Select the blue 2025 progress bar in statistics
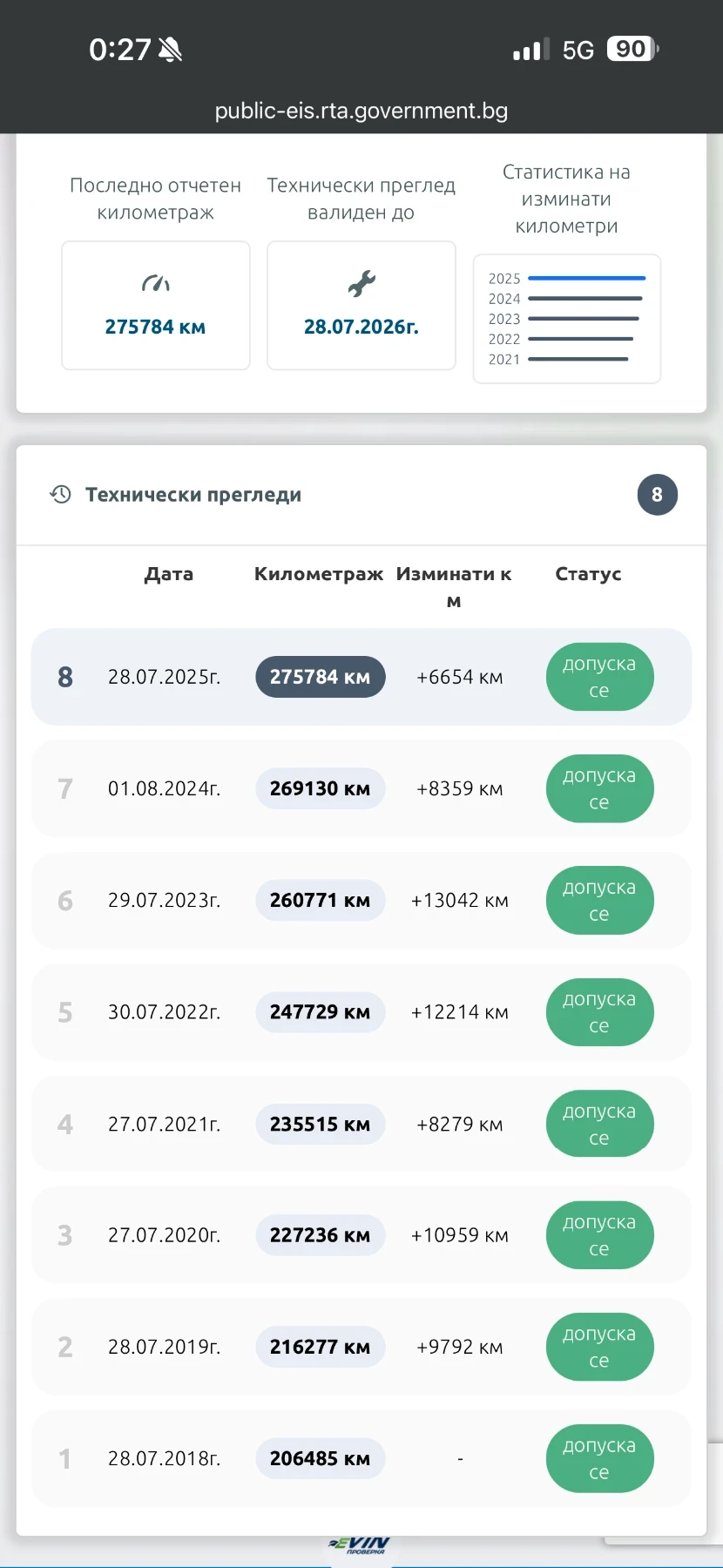The height and width of the screenshot is (1568, 723). click(587, 277)
